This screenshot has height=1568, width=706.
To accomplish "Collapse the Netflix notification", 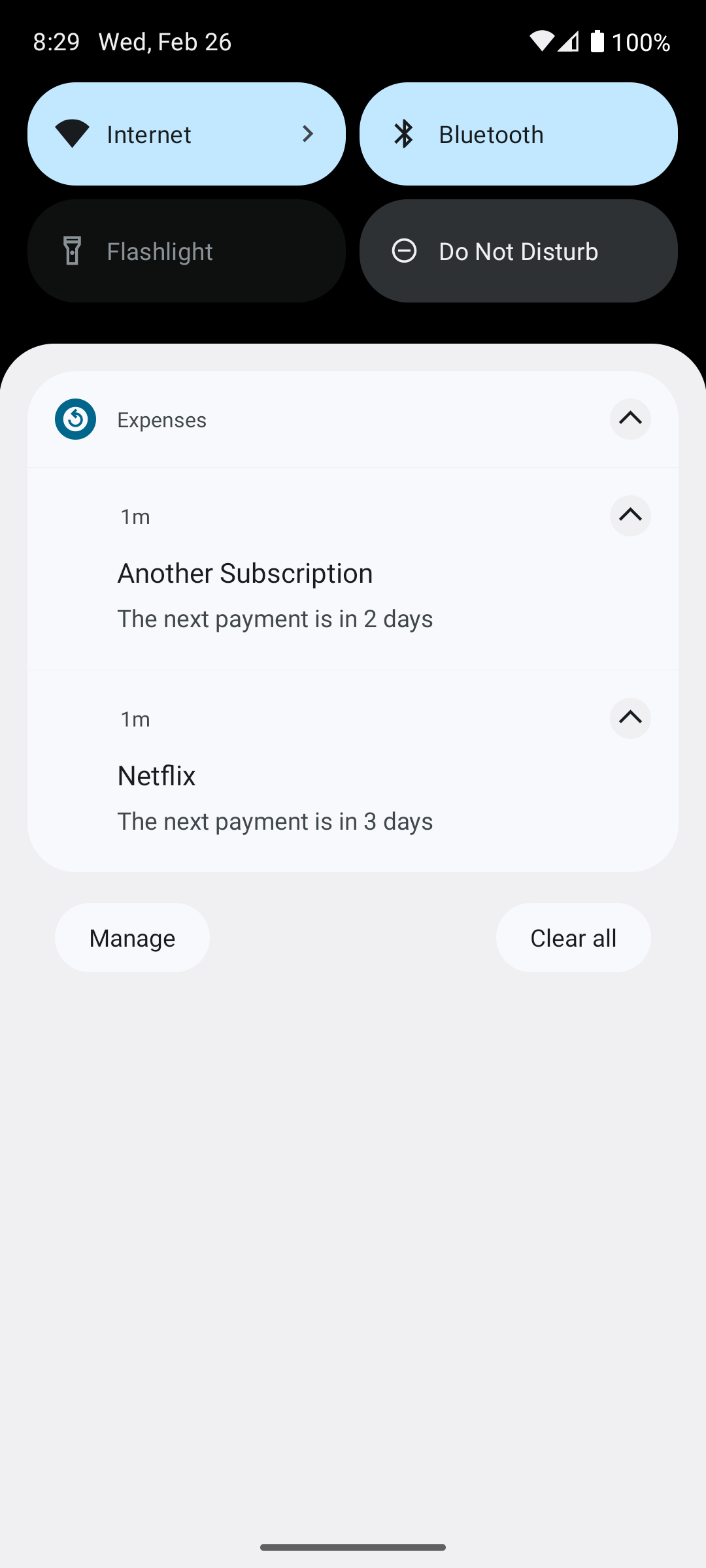I will click(x=630, y=718).
